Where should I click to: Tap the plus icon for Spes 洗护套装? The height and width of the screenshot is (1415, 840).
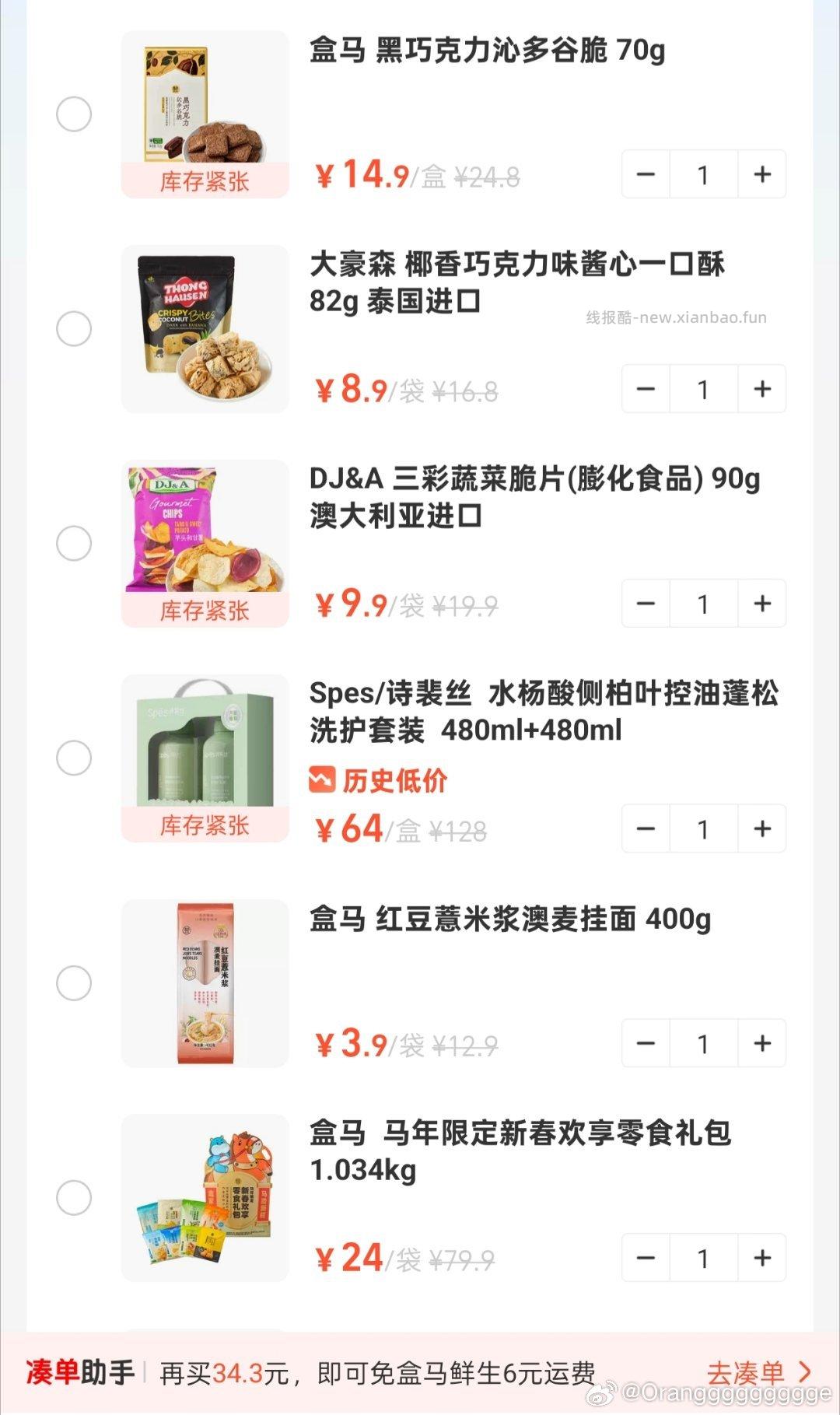coord(761,829)
